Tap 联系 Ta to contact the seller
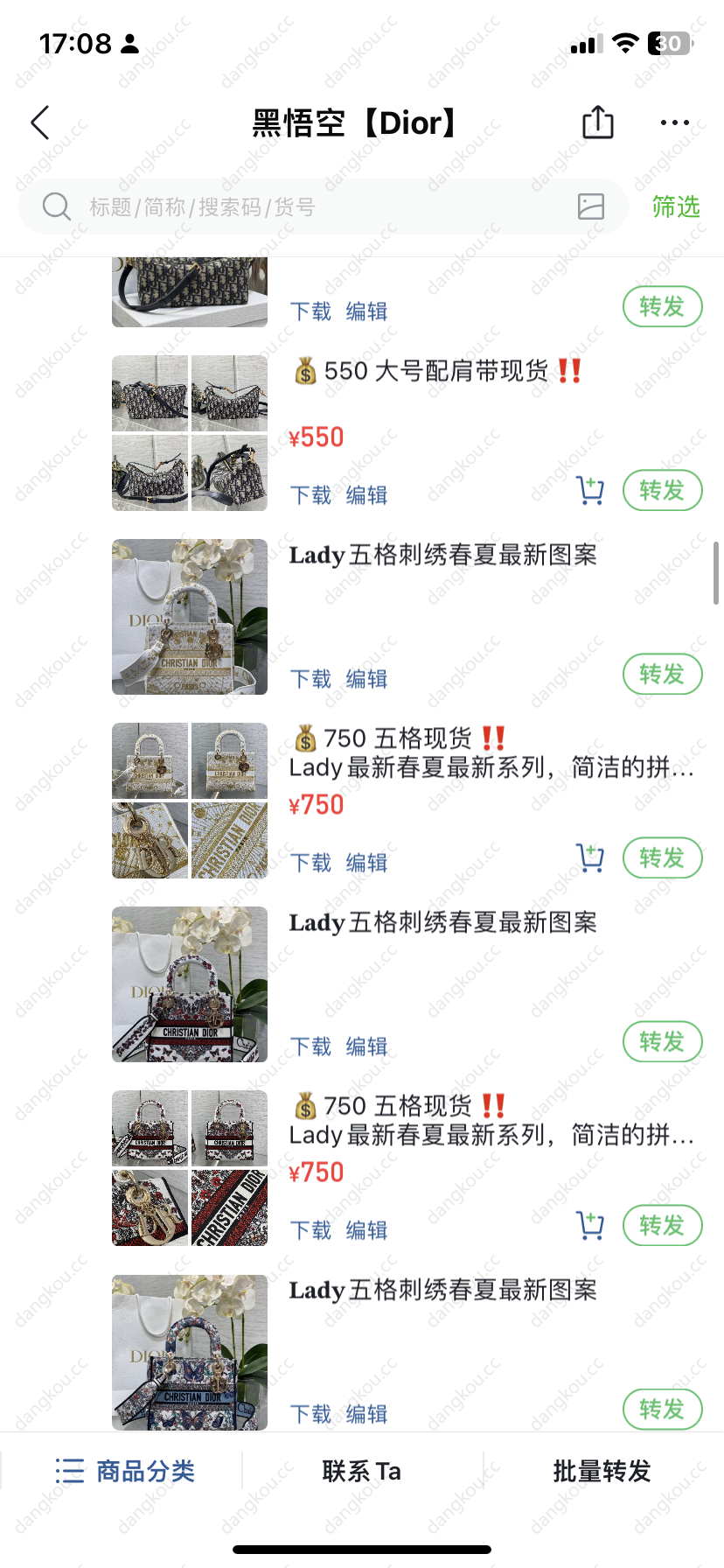The width and height of the screenshot is (724, 1568). coord(361,1471)
